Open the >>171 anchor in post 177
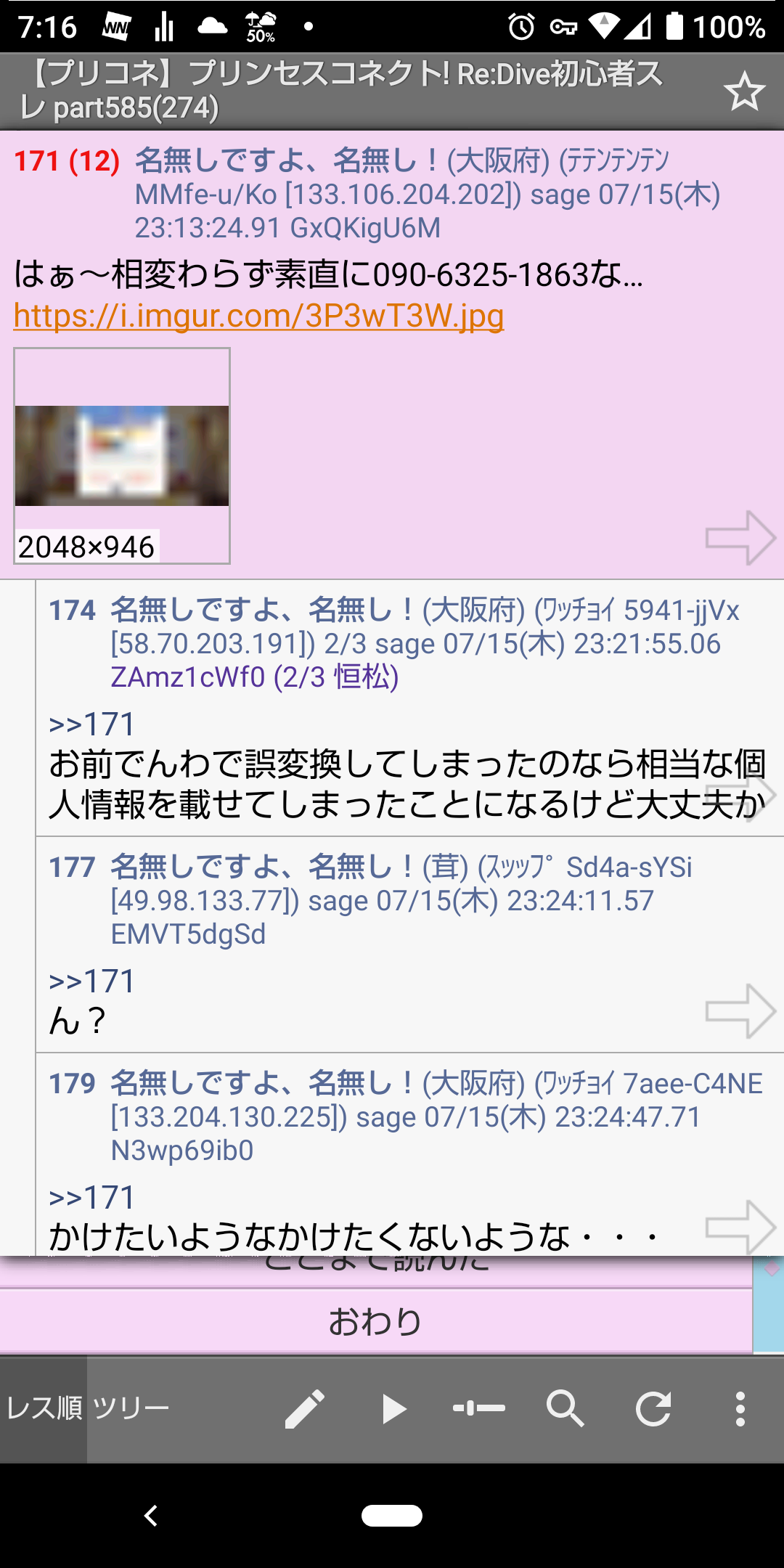Image resolution: width=784 pixels, height=1568 pixels. click(x=92, y=981)
